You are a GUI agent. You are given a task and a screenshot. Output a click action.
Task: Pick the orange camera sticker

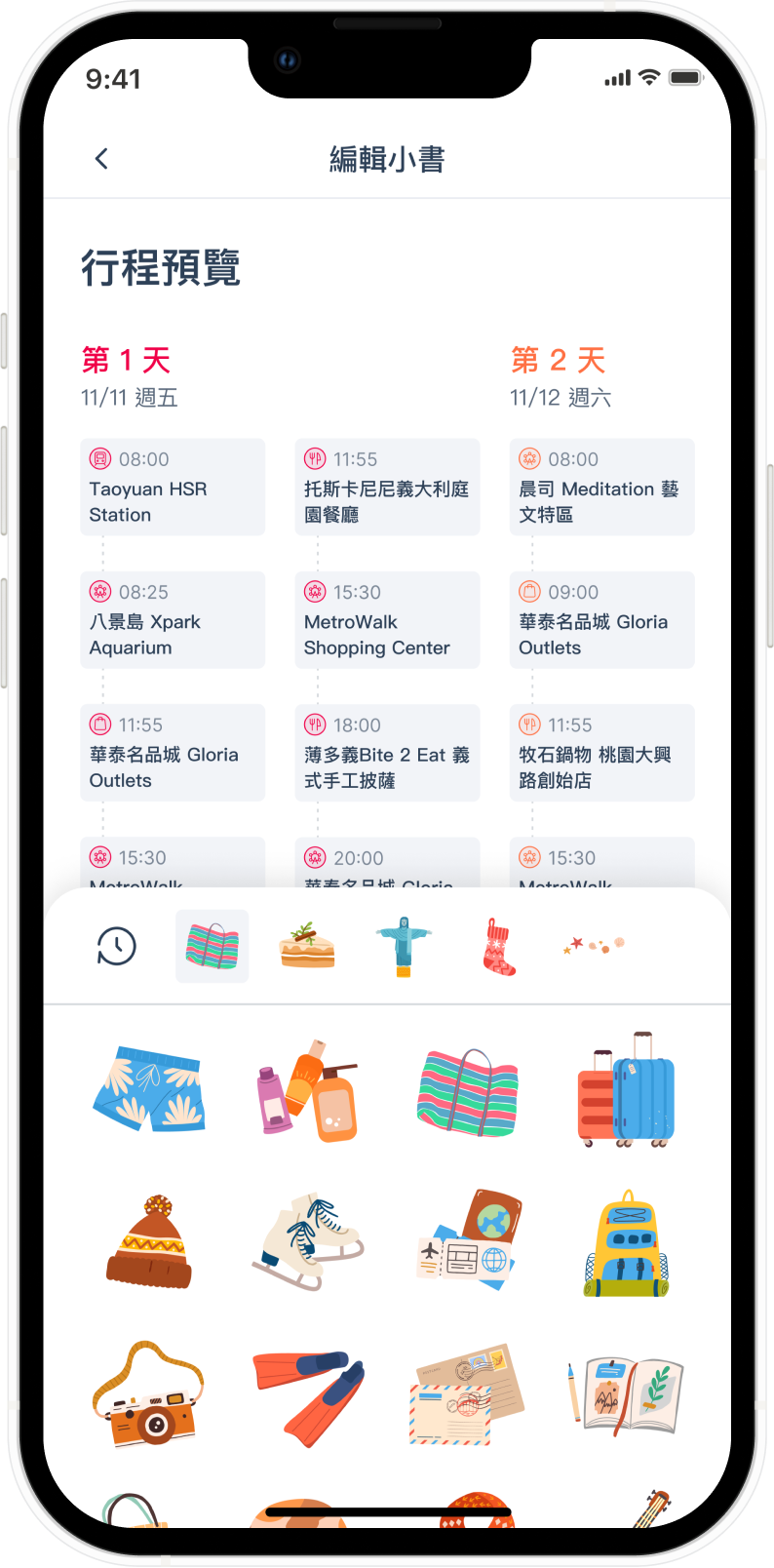[x=149, y=1394]
